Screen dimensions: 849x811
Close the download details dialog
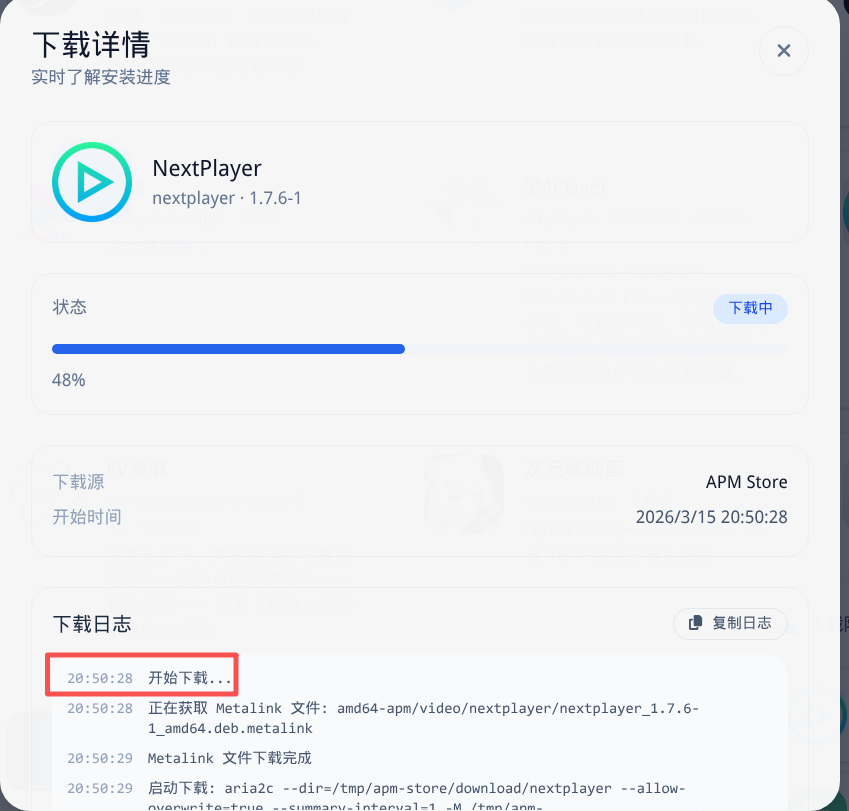pos(784,51)
